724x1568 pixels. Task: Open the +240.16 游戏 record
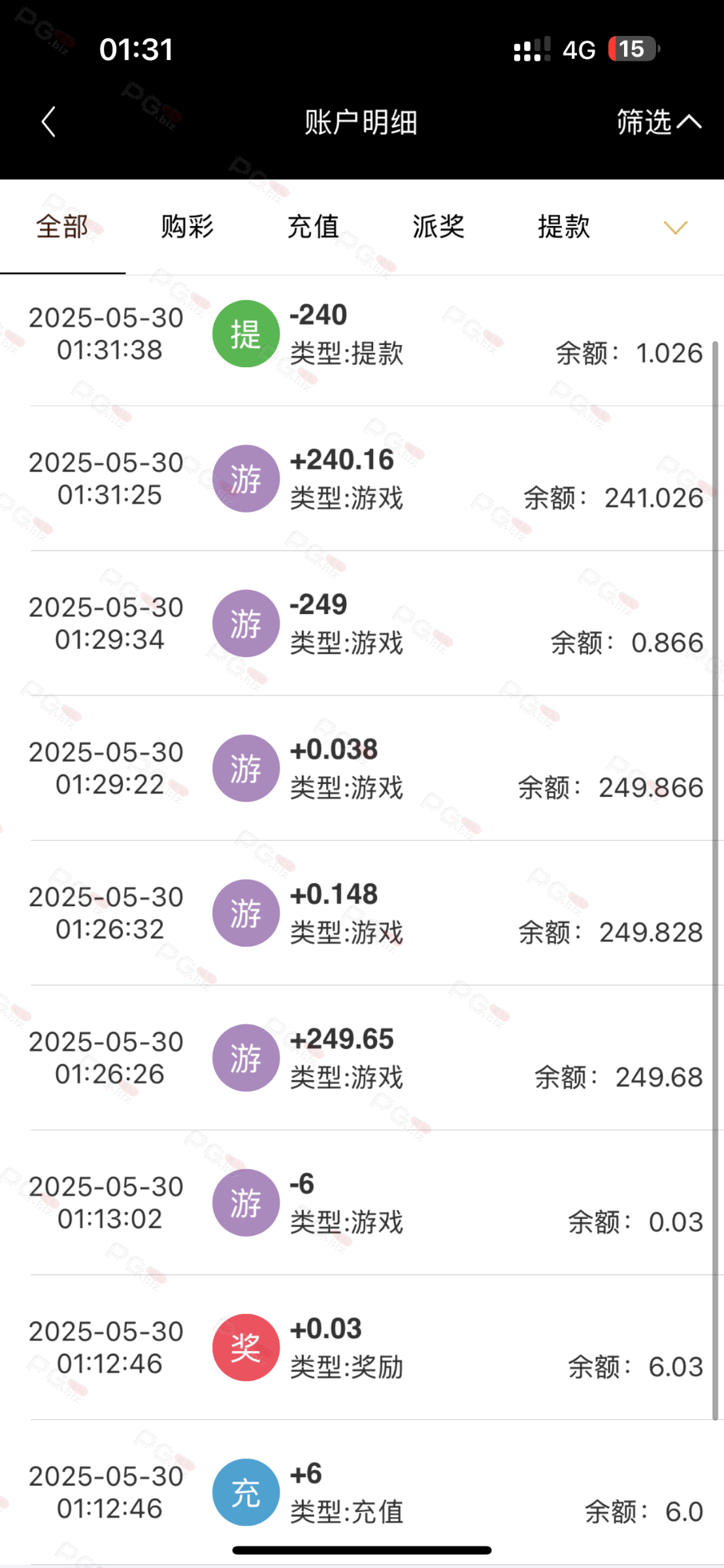[x=362, y=478]
